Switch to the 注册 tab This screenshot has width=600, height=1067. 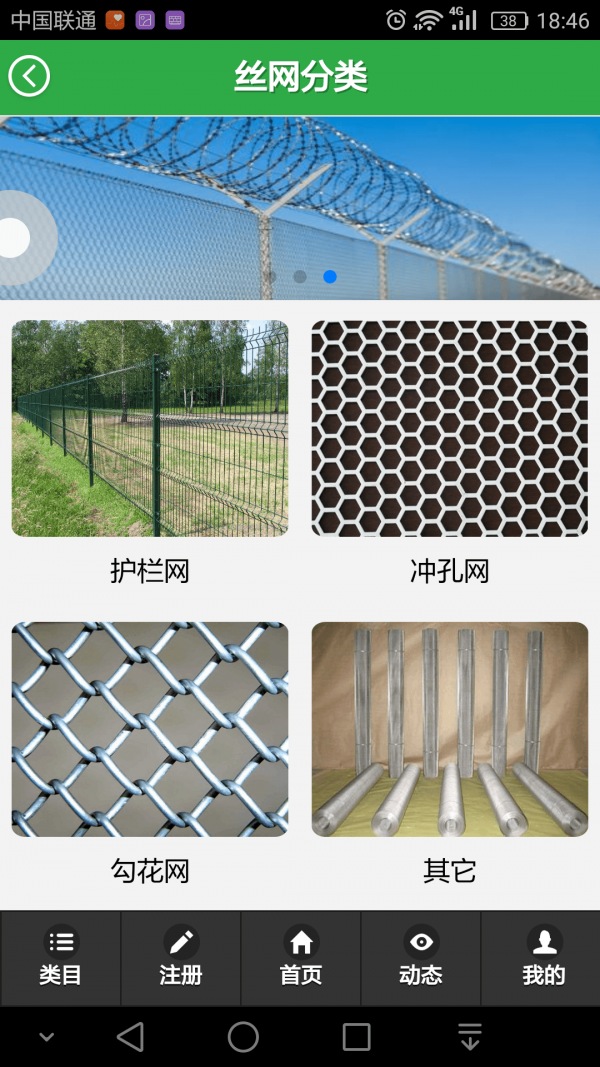tap(181, 958)
